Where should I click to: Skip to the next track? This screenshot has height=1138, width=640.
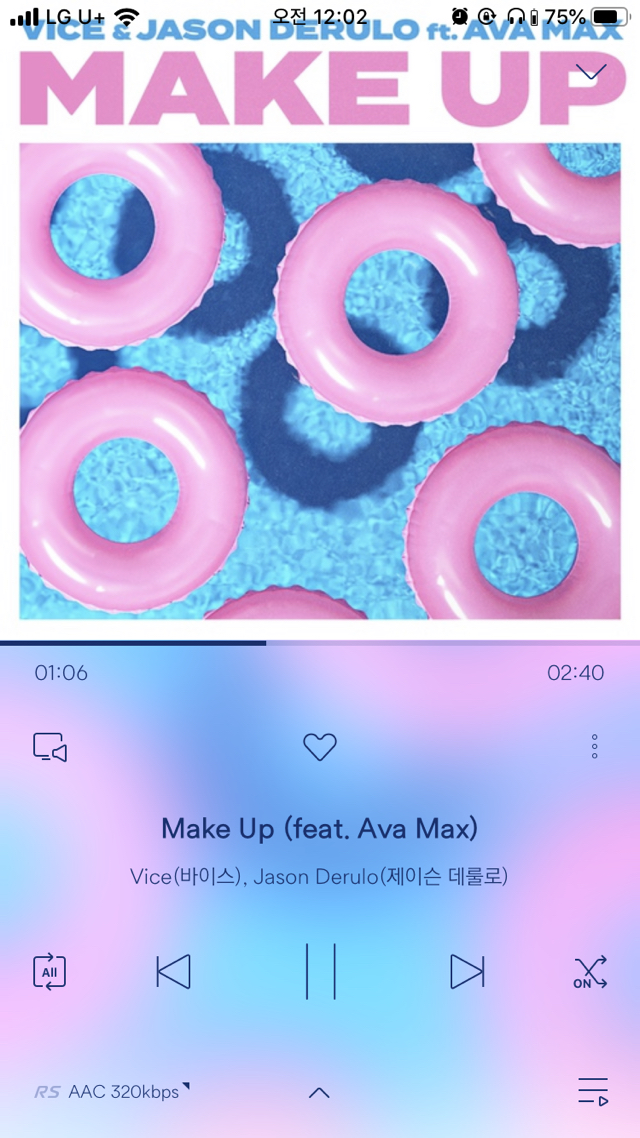pos(467,971)
